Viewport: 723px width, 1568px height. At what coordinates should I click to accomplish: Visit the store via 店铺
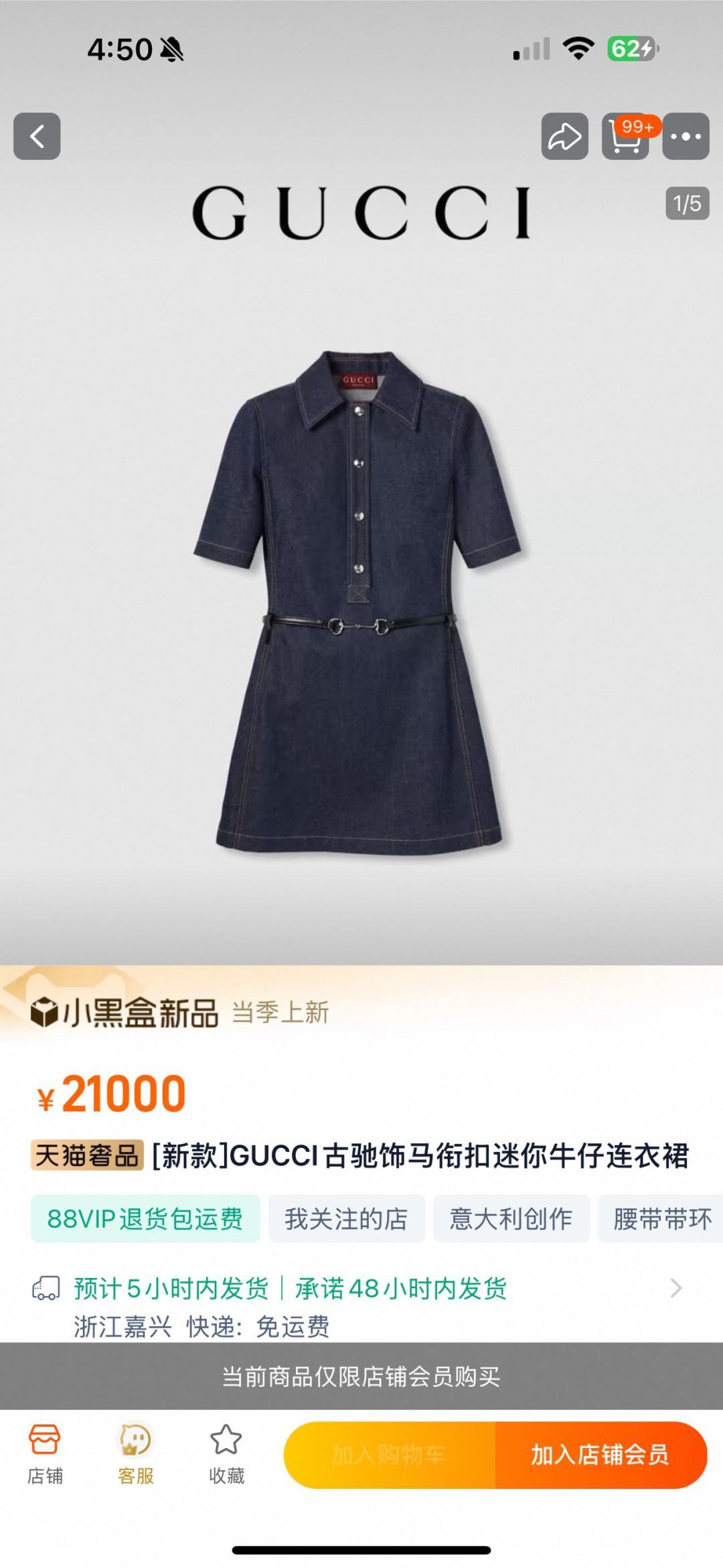pyautogui.click(x=45, y=1454)
